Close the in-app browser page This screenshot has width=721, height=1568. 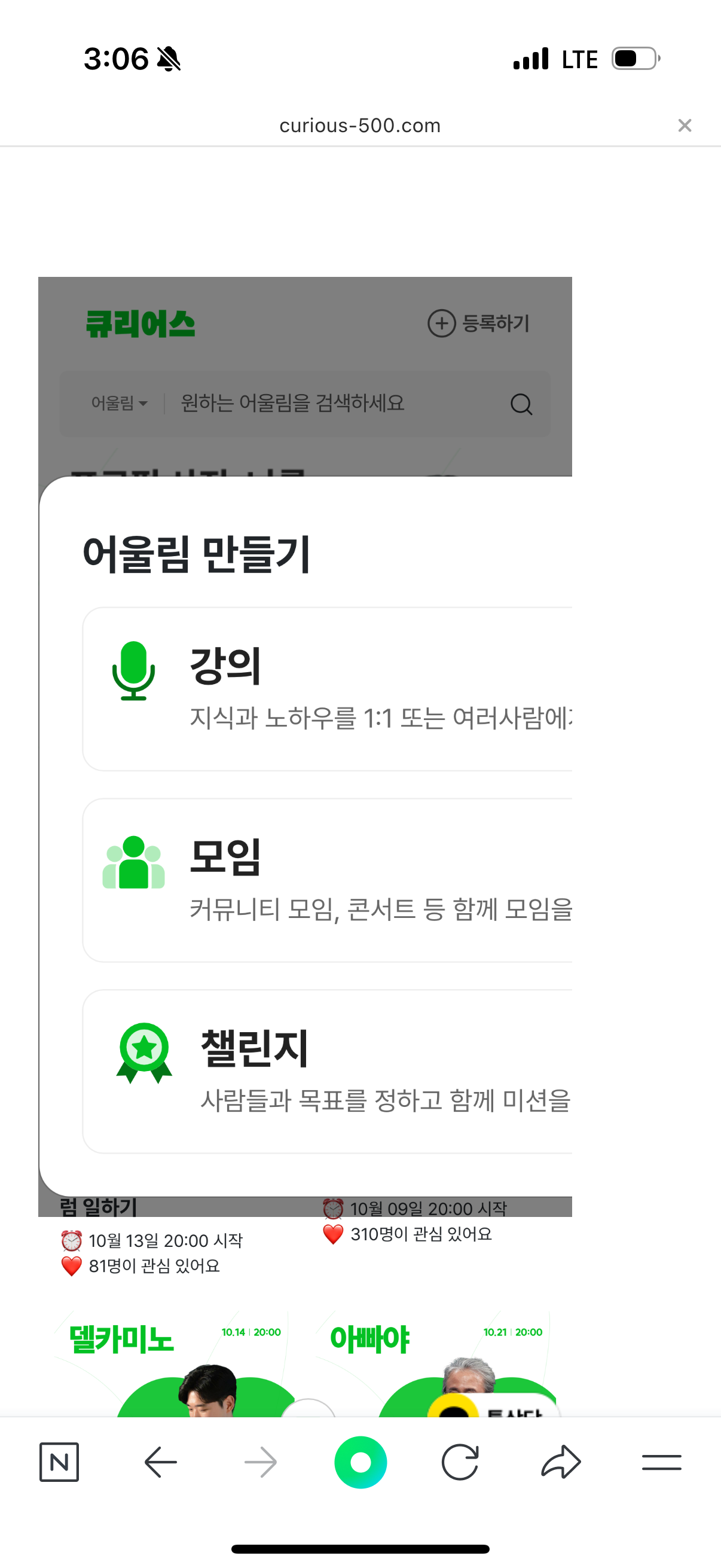685,126
